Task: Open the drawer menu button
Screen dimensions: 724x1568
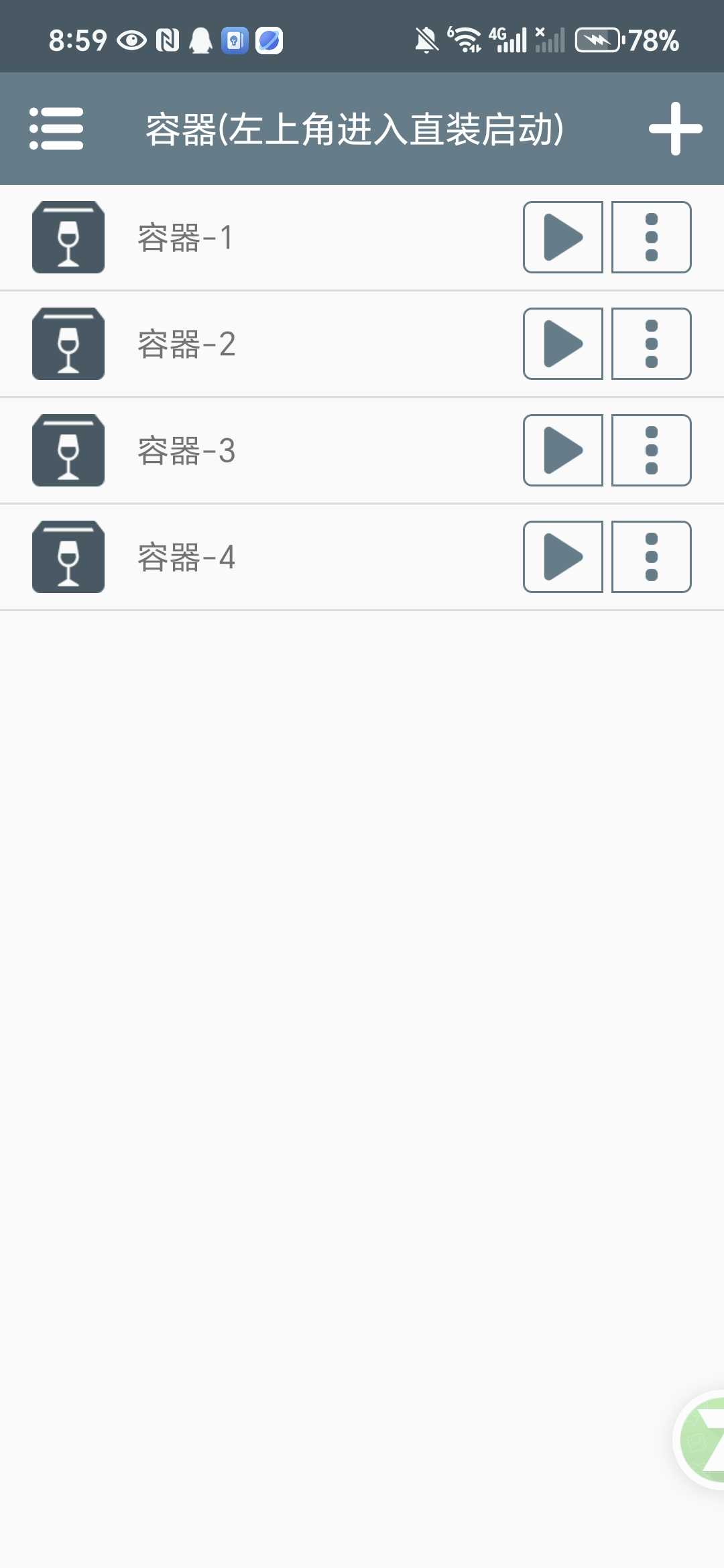Action: pos(56,129)
